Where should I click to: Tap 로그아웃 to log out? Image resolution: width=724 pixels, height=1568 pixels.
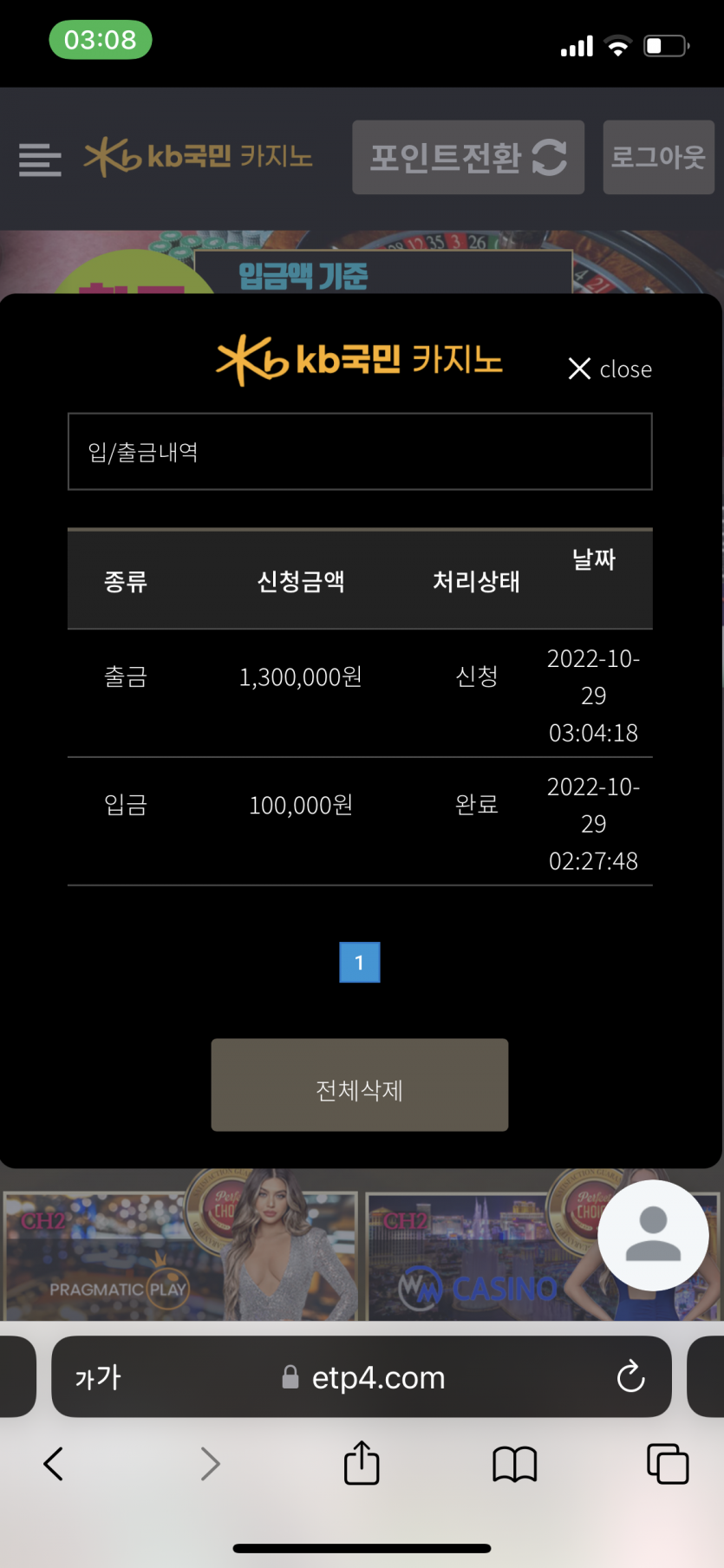(x=658, y=158)
